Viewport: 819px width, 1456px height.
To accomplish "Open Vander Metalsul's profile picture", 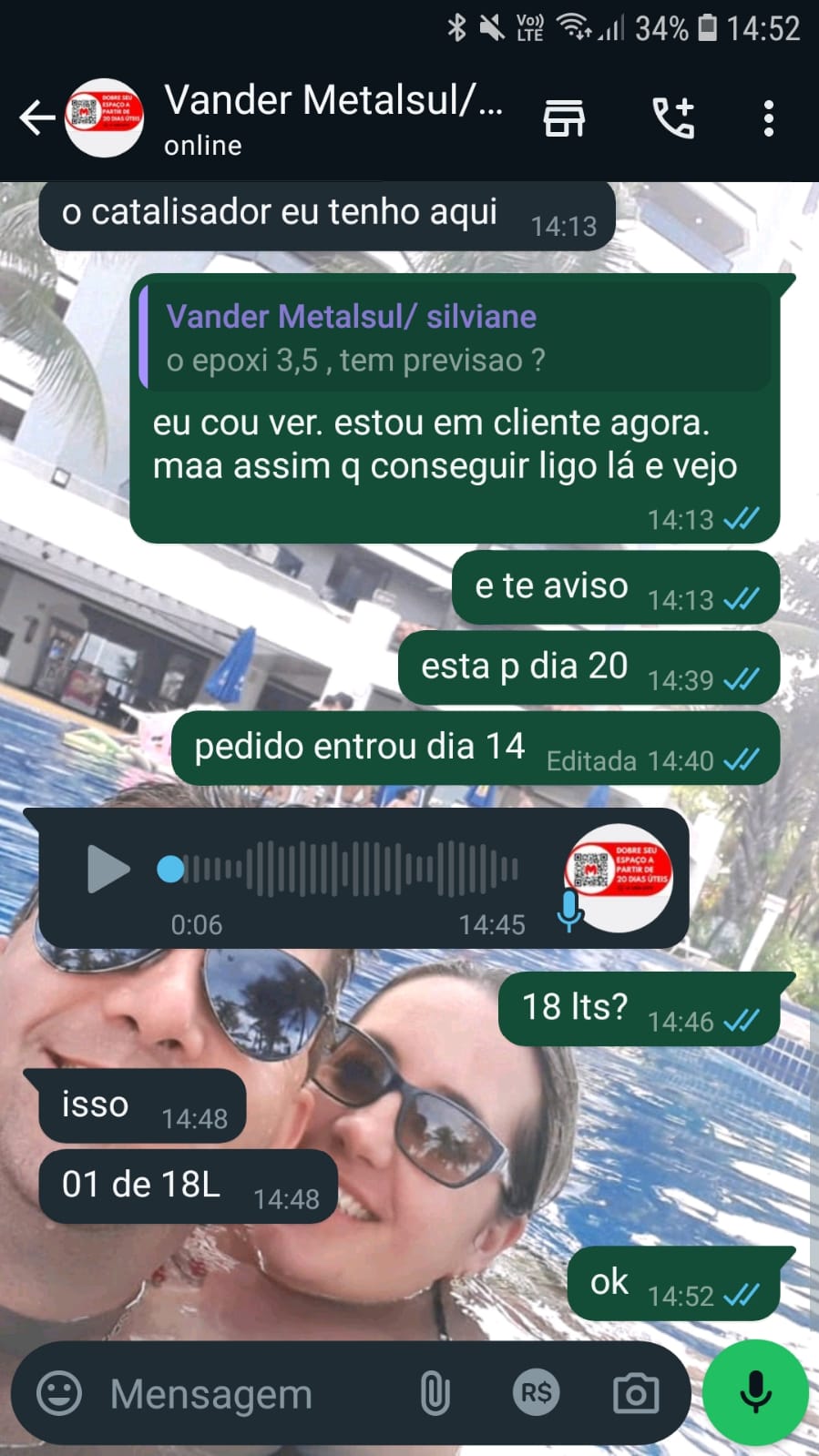I will click(104, 118).
